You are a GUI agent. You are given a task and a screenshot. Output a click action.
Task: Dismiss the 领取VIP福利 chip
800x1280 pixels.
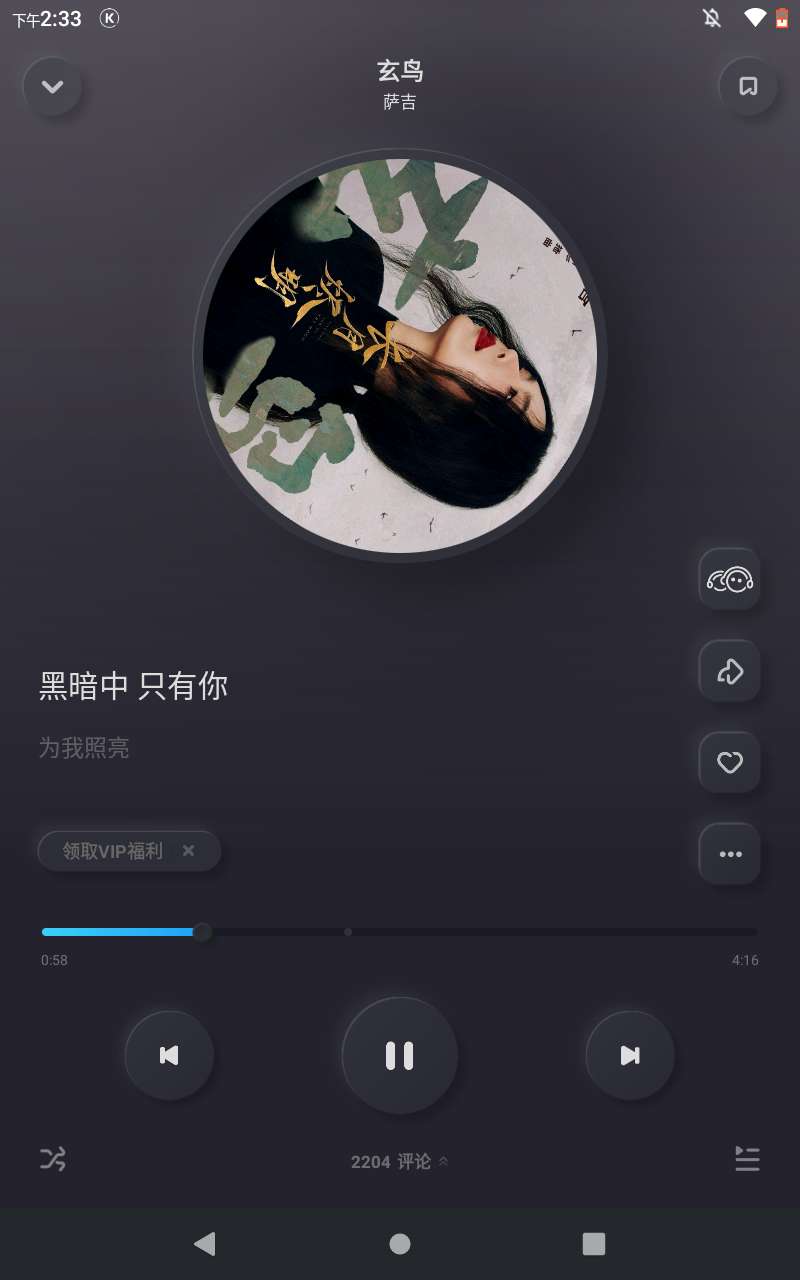[x=188, y=851]
